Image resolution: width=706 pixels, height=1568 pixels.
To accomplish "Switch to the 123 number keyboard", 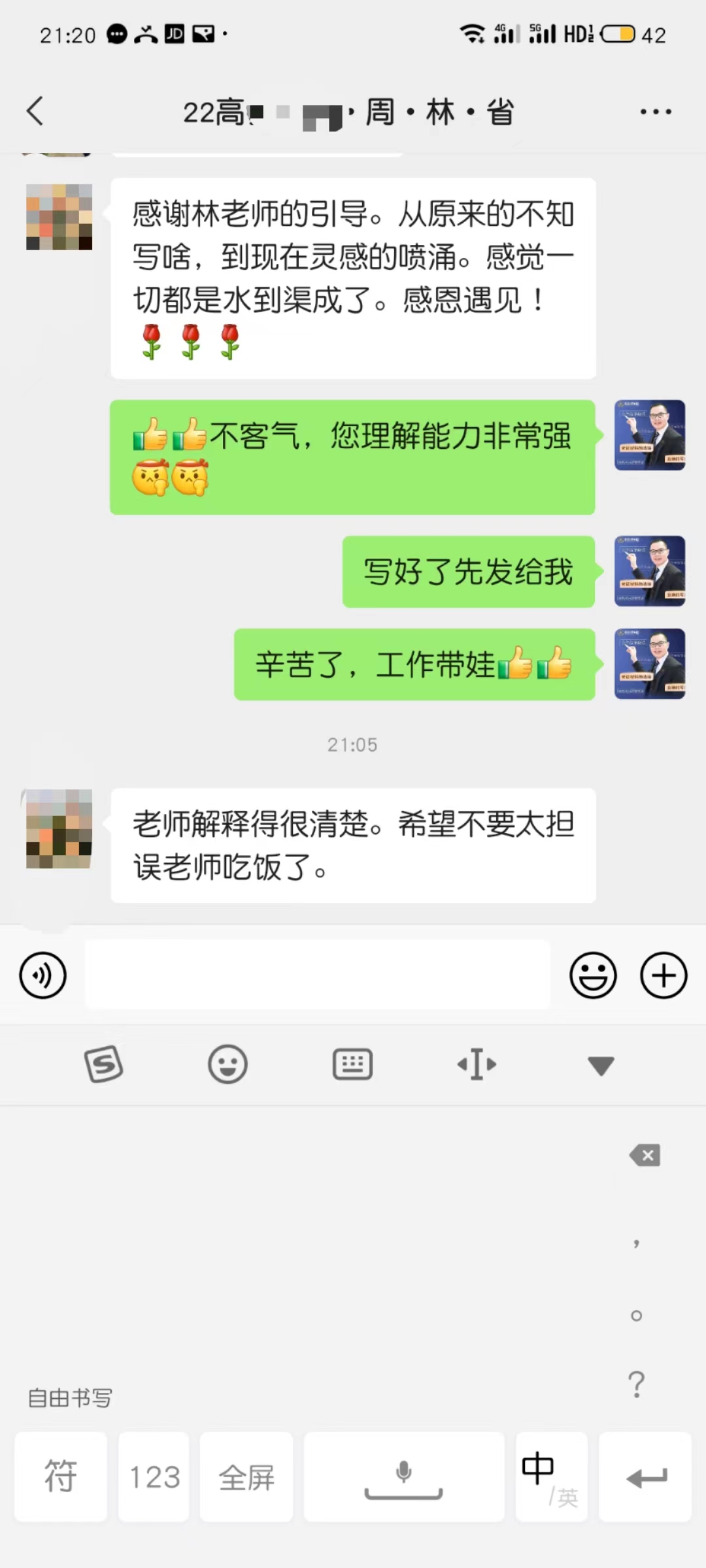I will coord(154,1477).
